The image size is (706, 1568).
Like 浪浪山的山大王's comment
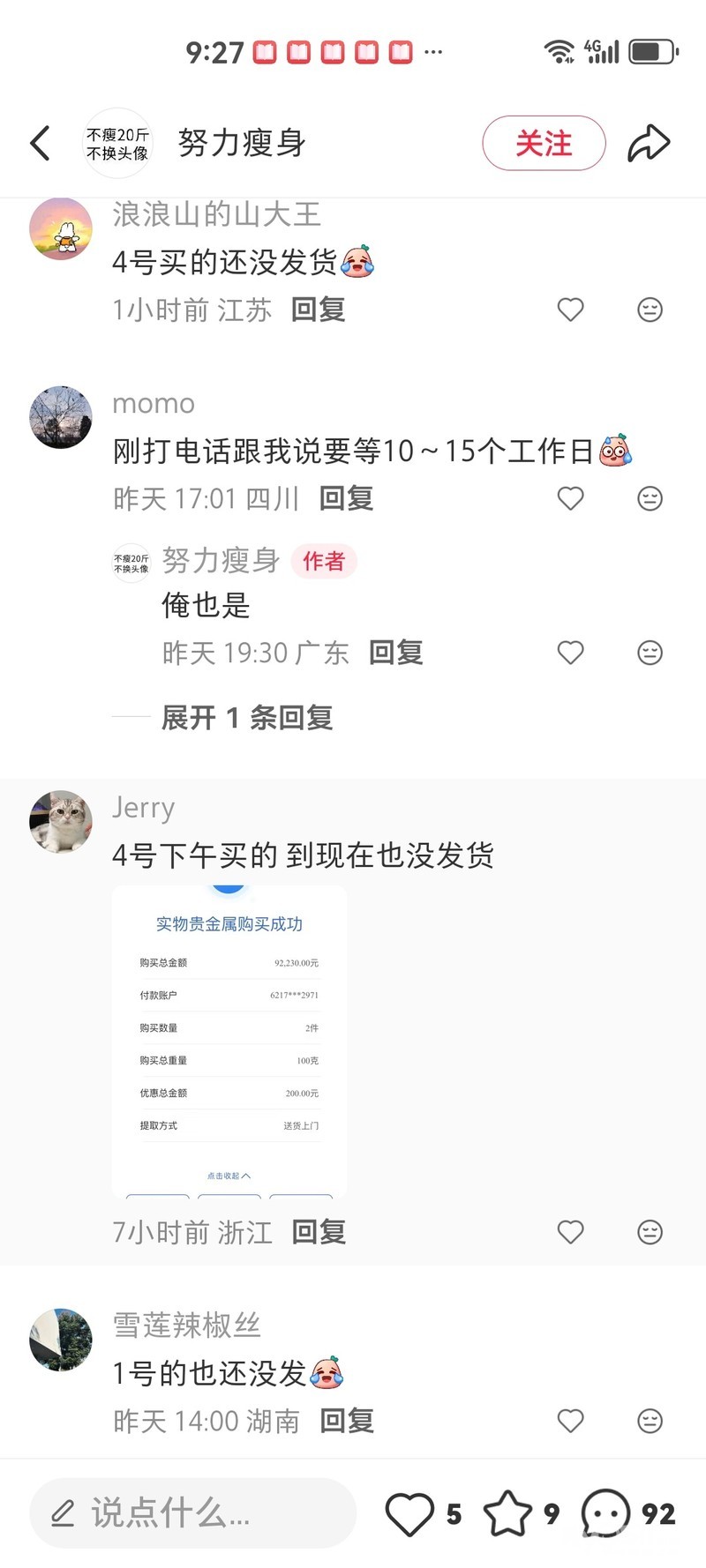(x=570, y=310)
